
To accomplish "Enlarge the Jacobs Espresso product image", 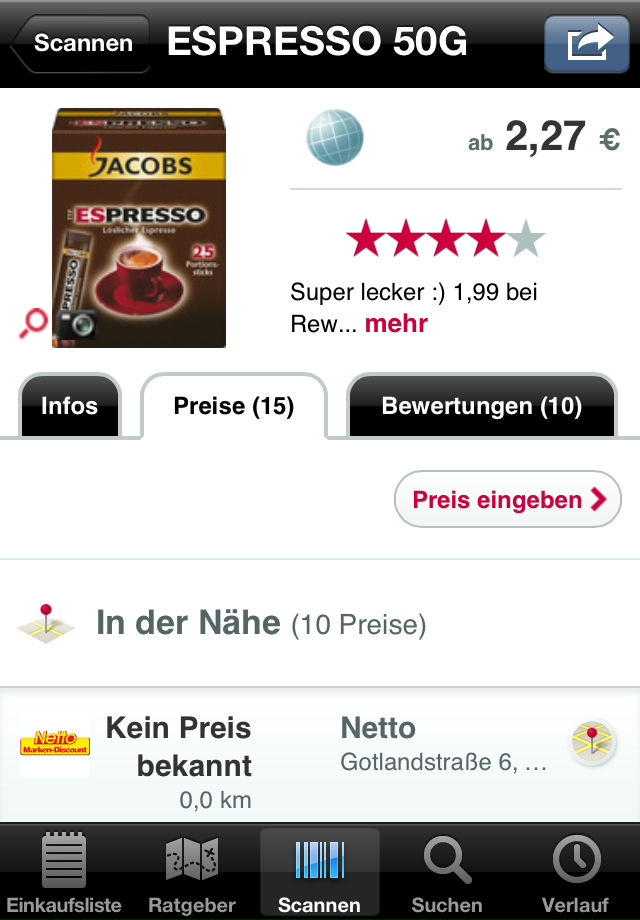I will (x=138, y=228).
